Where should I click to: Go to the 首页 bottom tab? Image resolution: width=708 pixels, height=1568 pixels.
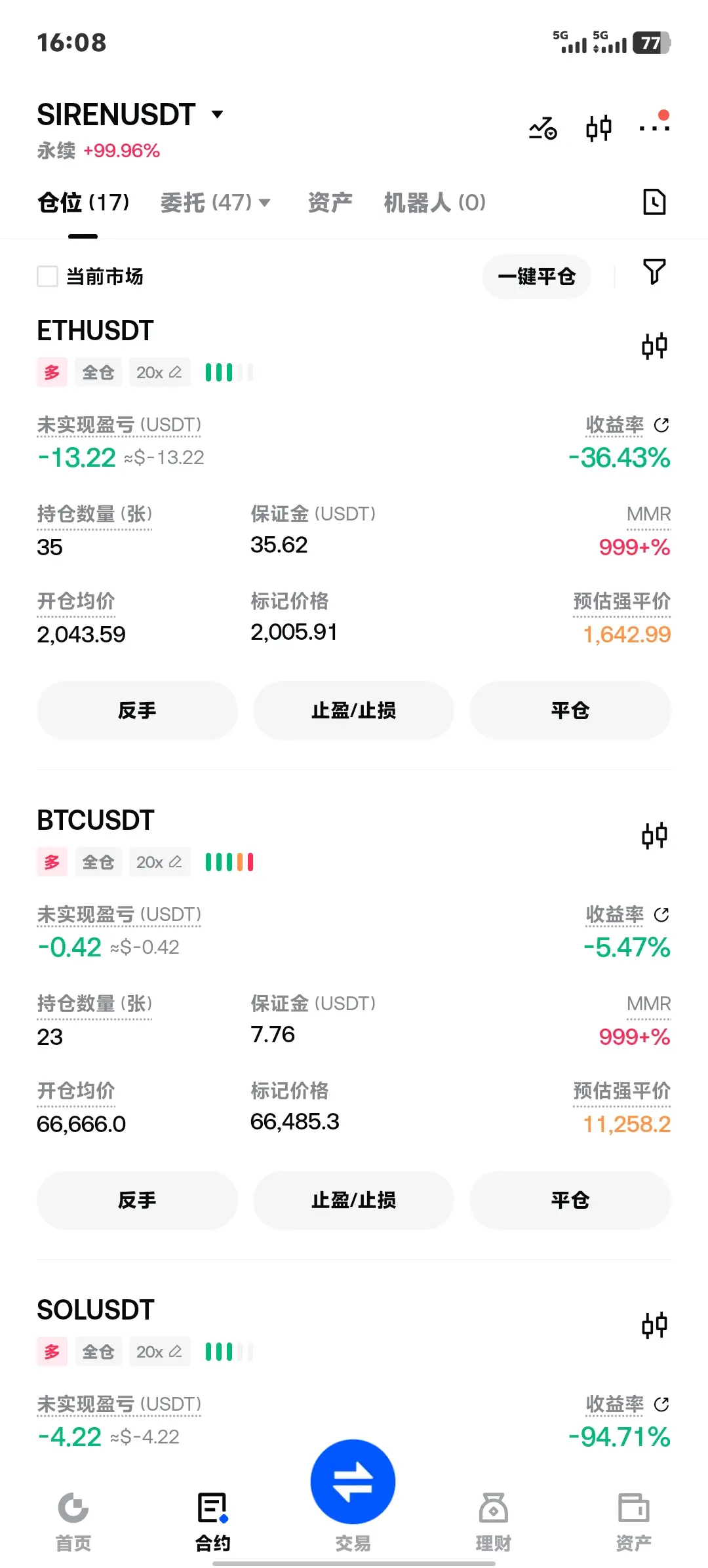(73, 1521)
